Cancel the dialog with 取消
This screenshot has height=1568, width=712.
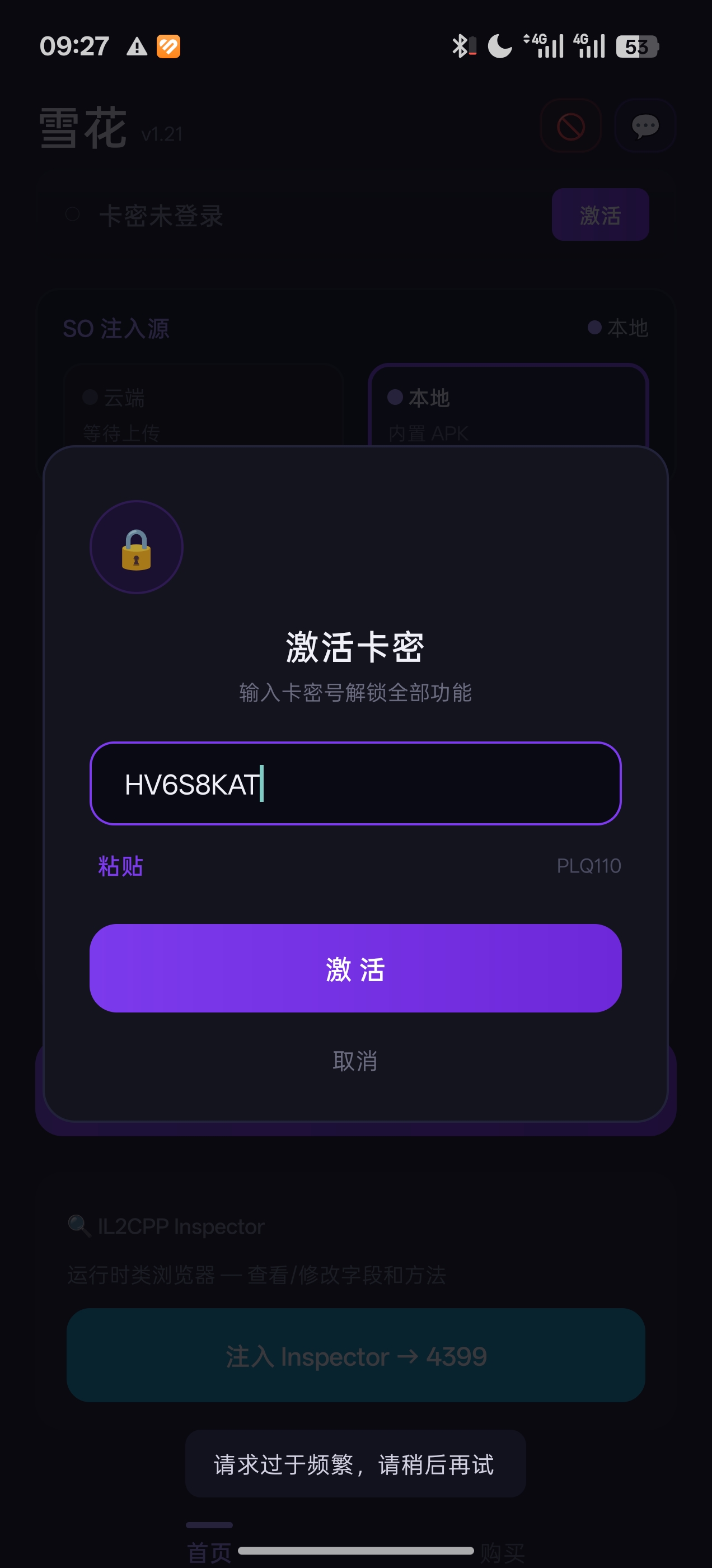point(355,1061)
